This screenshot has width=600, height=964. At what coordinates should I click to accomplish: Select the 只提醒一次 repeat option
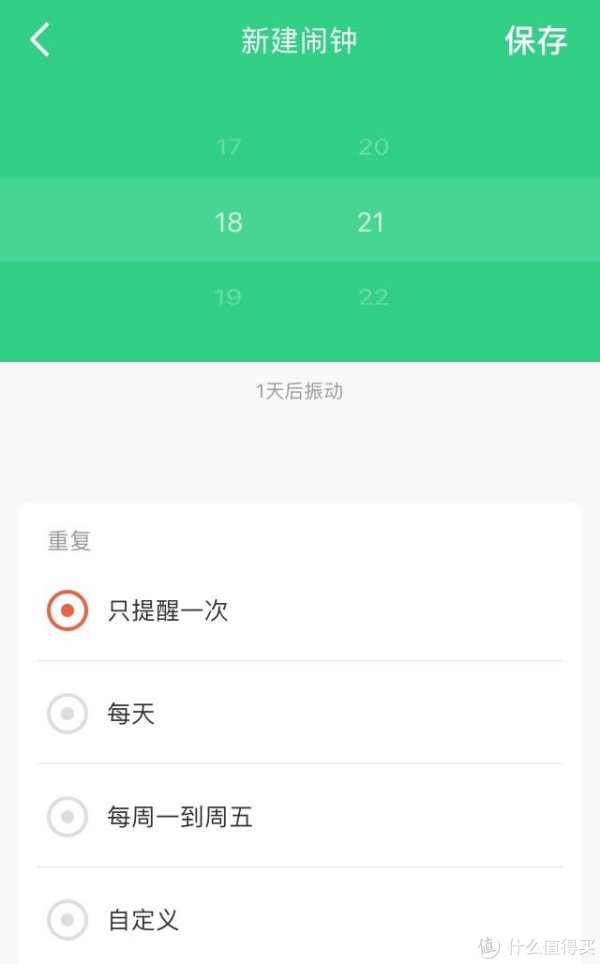(300, 610)
